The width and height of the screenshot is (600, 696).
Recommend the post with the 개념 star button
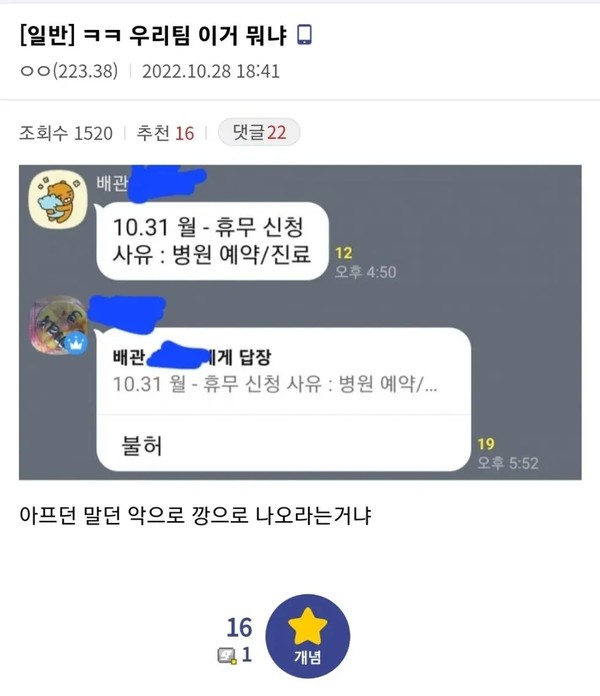pos(307,636)
